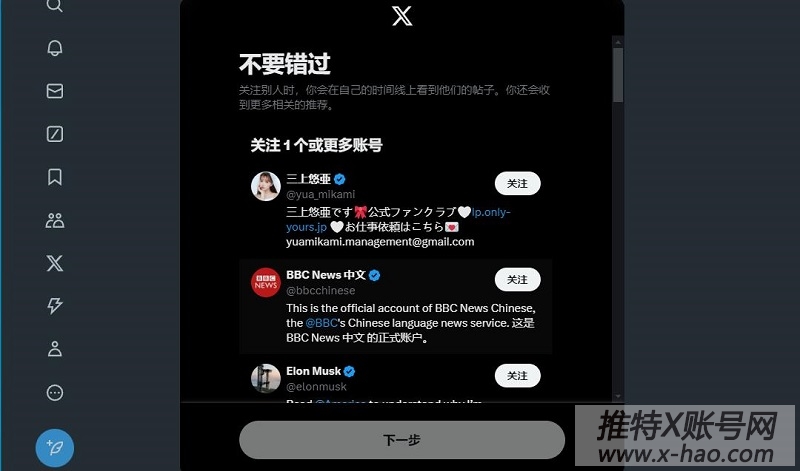Tap the 下一步 next button
Viewport: 800px width, 471px height.
pyautogui.click(x=402, y=440)
